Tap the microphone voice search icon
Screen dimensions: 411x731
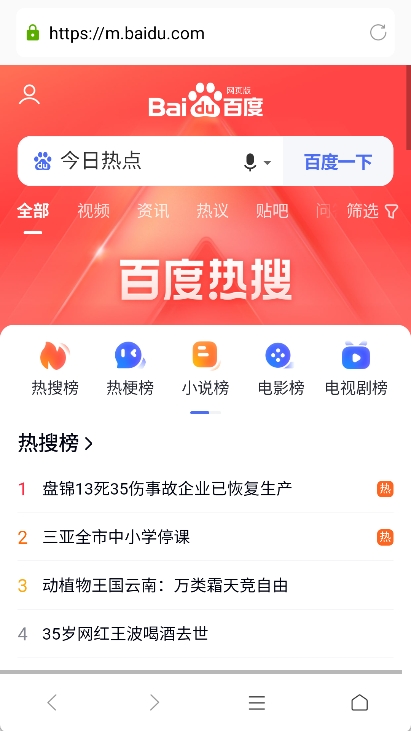250,162
